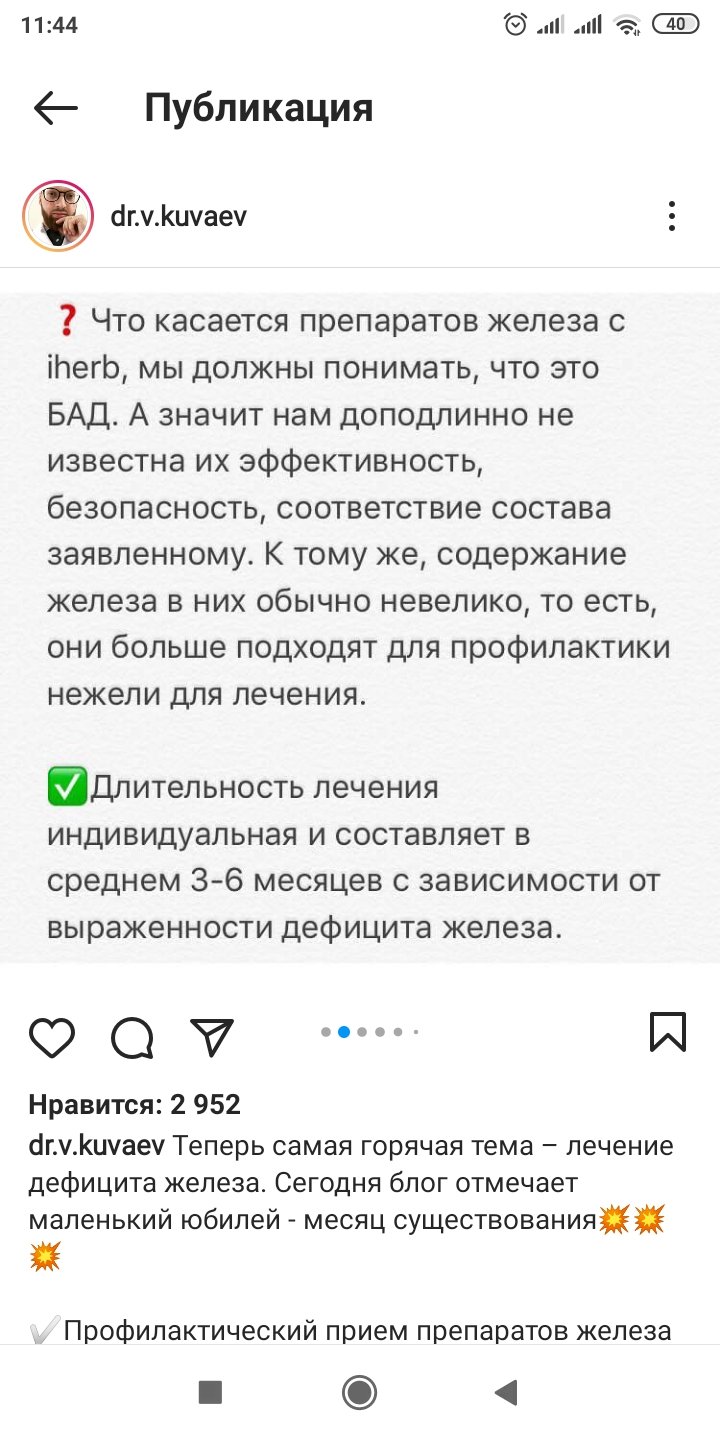720x1440 pixels.
Task: View who liked via Нравится: 2 952
Action: (135, 1104)
